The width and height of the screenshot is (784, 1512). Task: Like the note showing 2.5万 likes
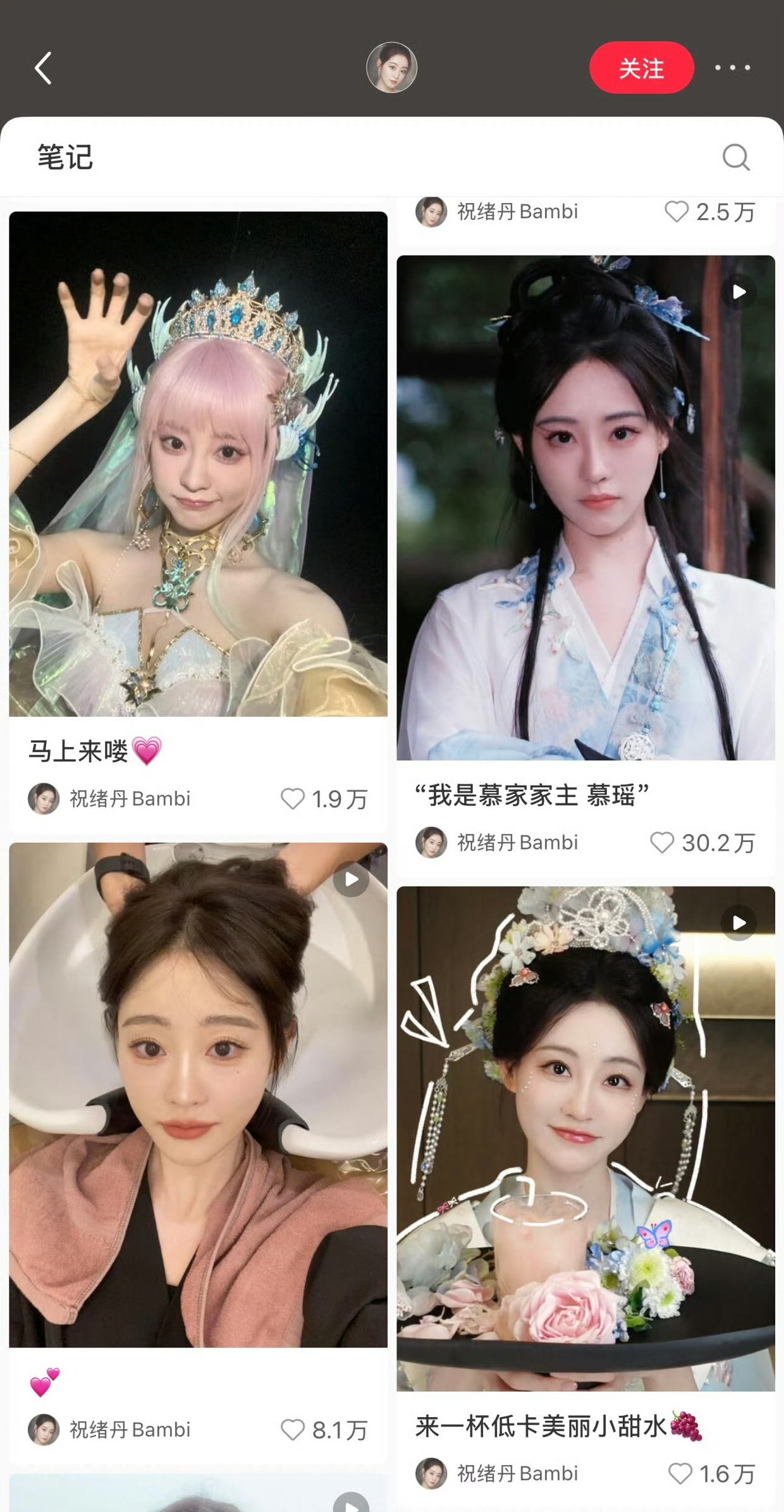676,211
